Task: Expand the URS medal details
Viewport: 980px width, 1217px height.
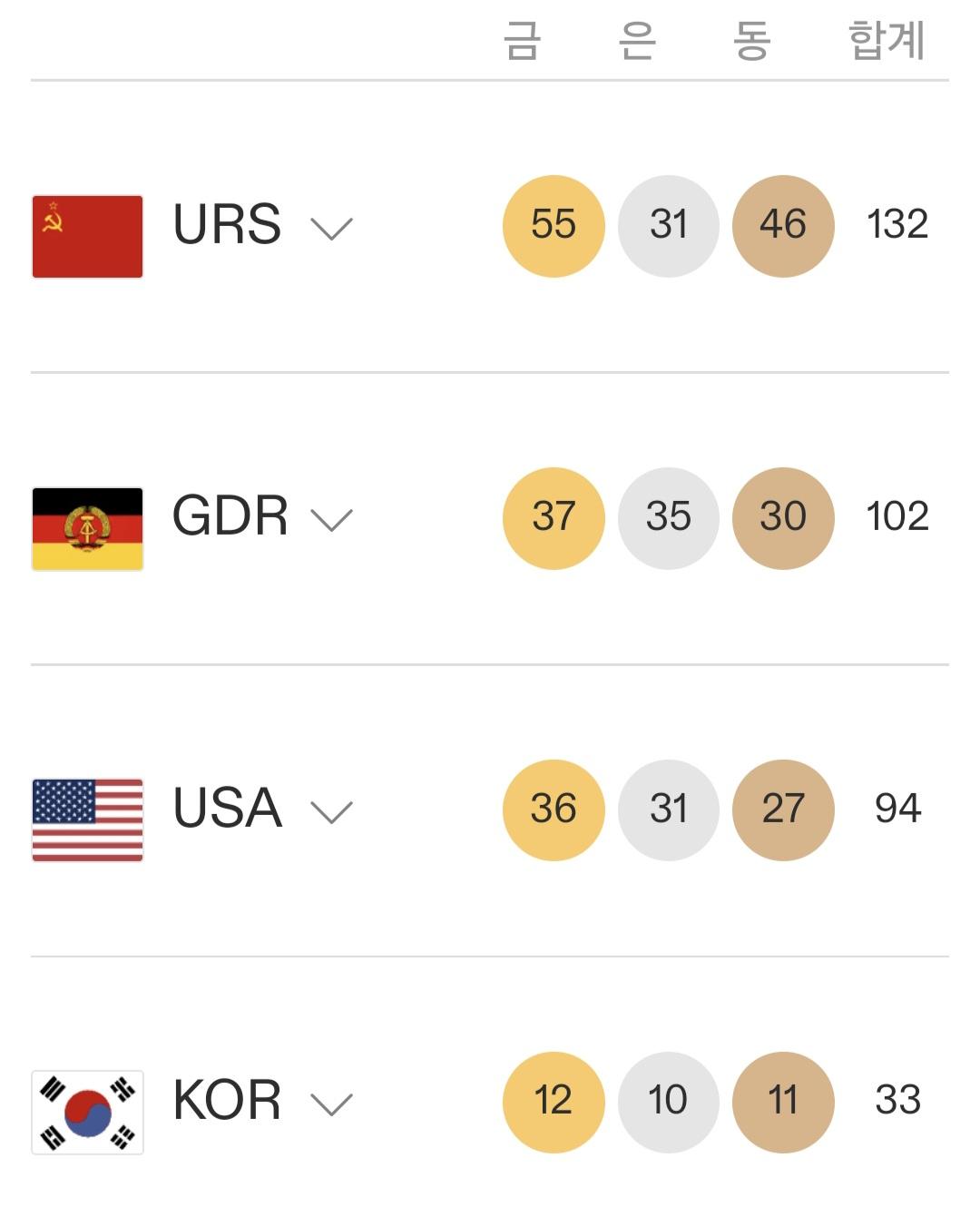Action: coord(331,228)
